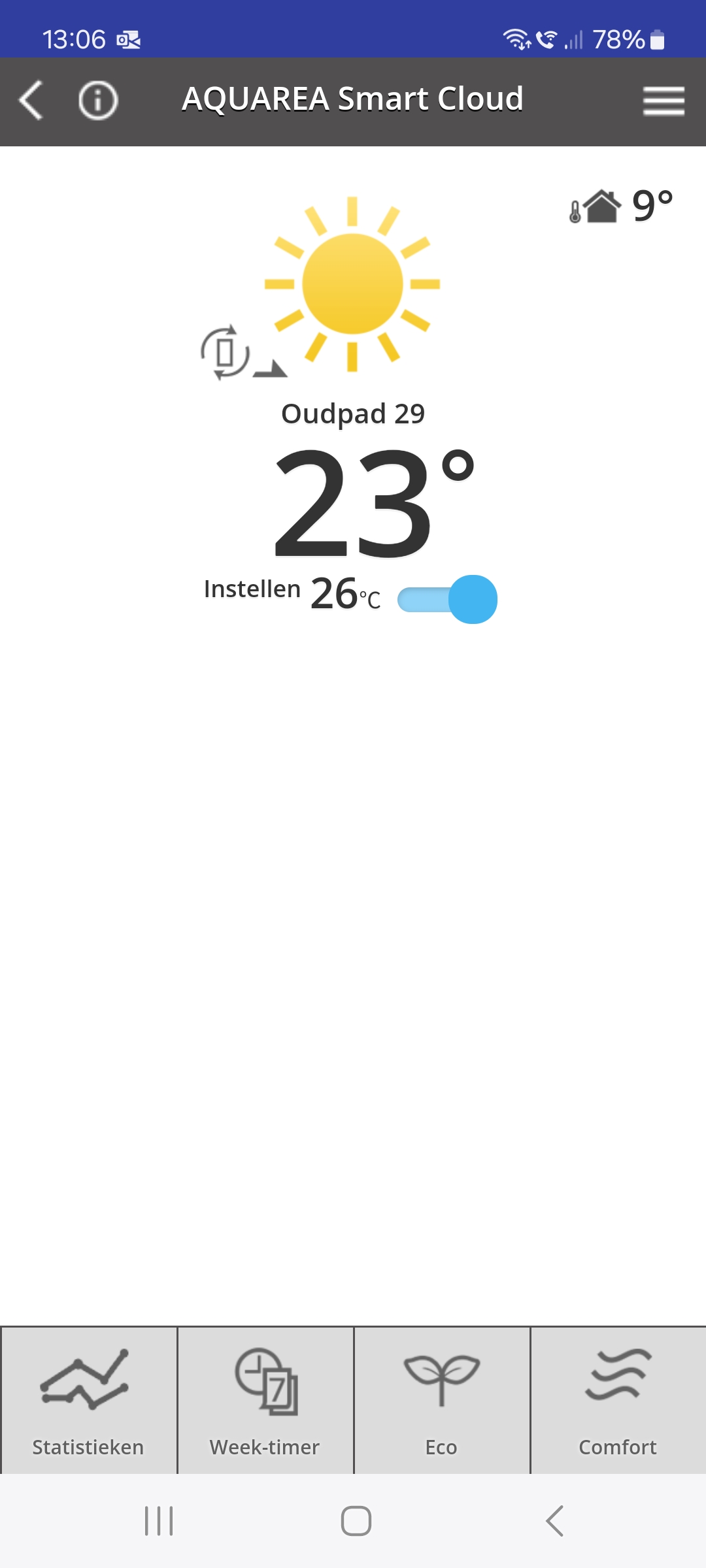Go back using the header arrow
The height and width of the screenshot is (1568, 706).
pos(31,101)
